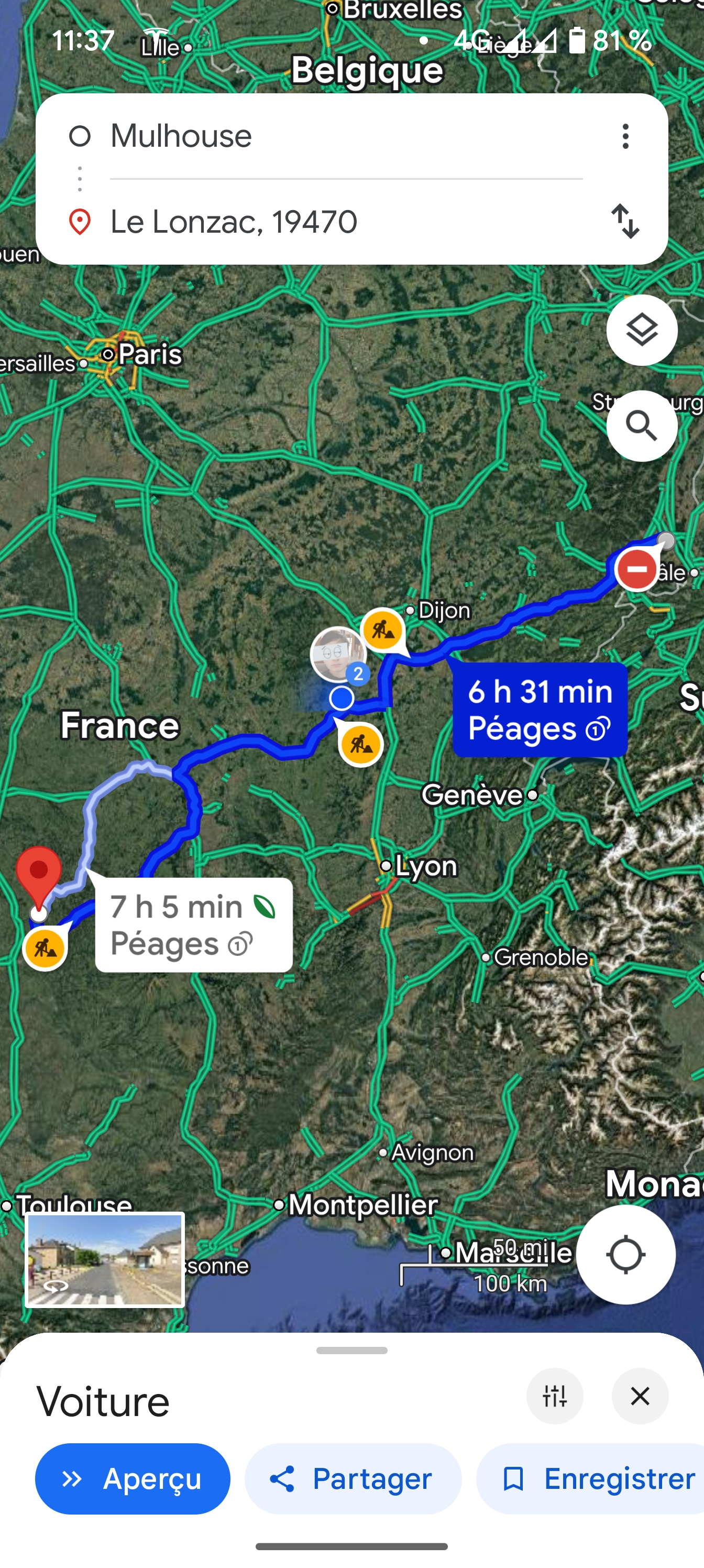View the road closure marker near Mulhouse

point(636,569)
